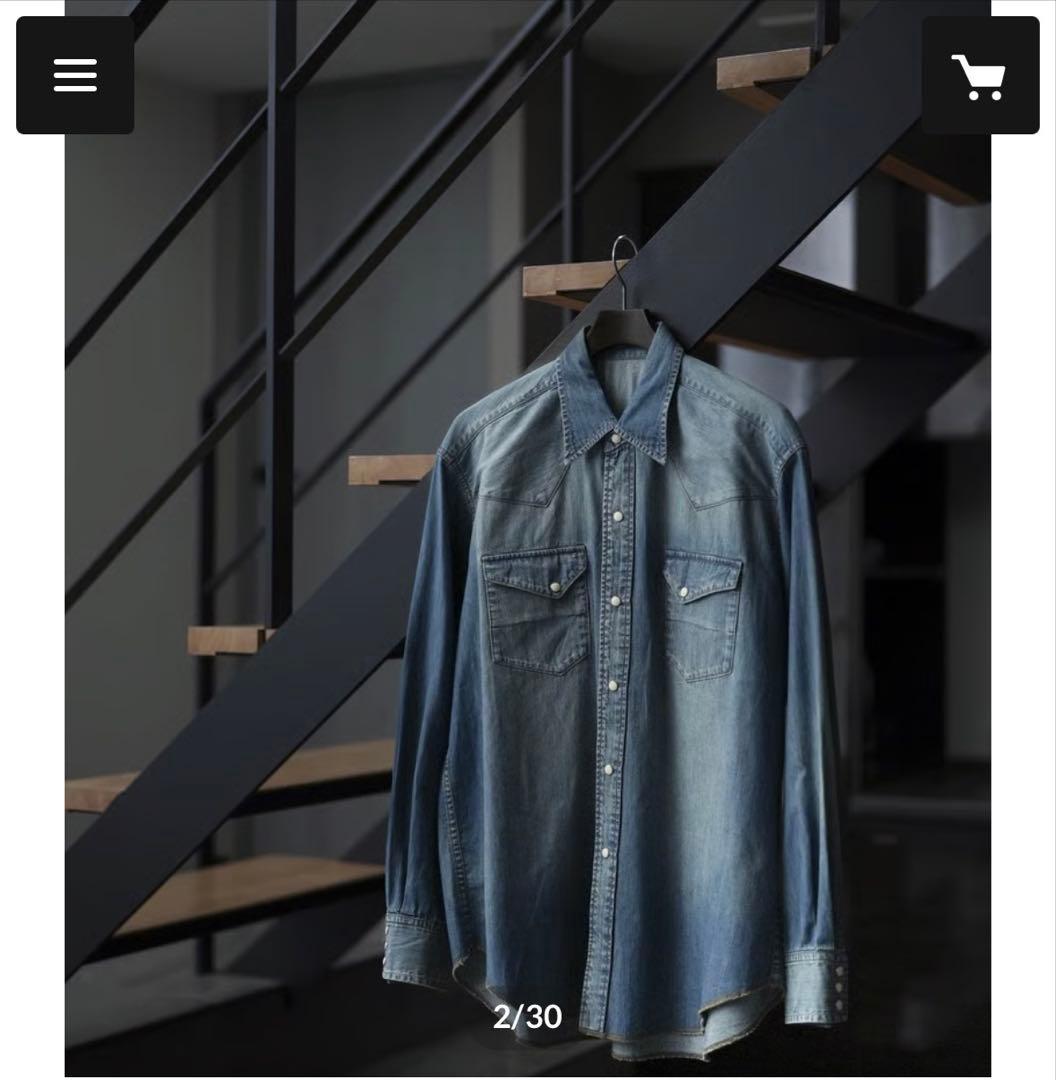Open the shopping cart
The height and width of the screenshot is (1080, 1056).
pyautogui.click(x=980, y=75)
